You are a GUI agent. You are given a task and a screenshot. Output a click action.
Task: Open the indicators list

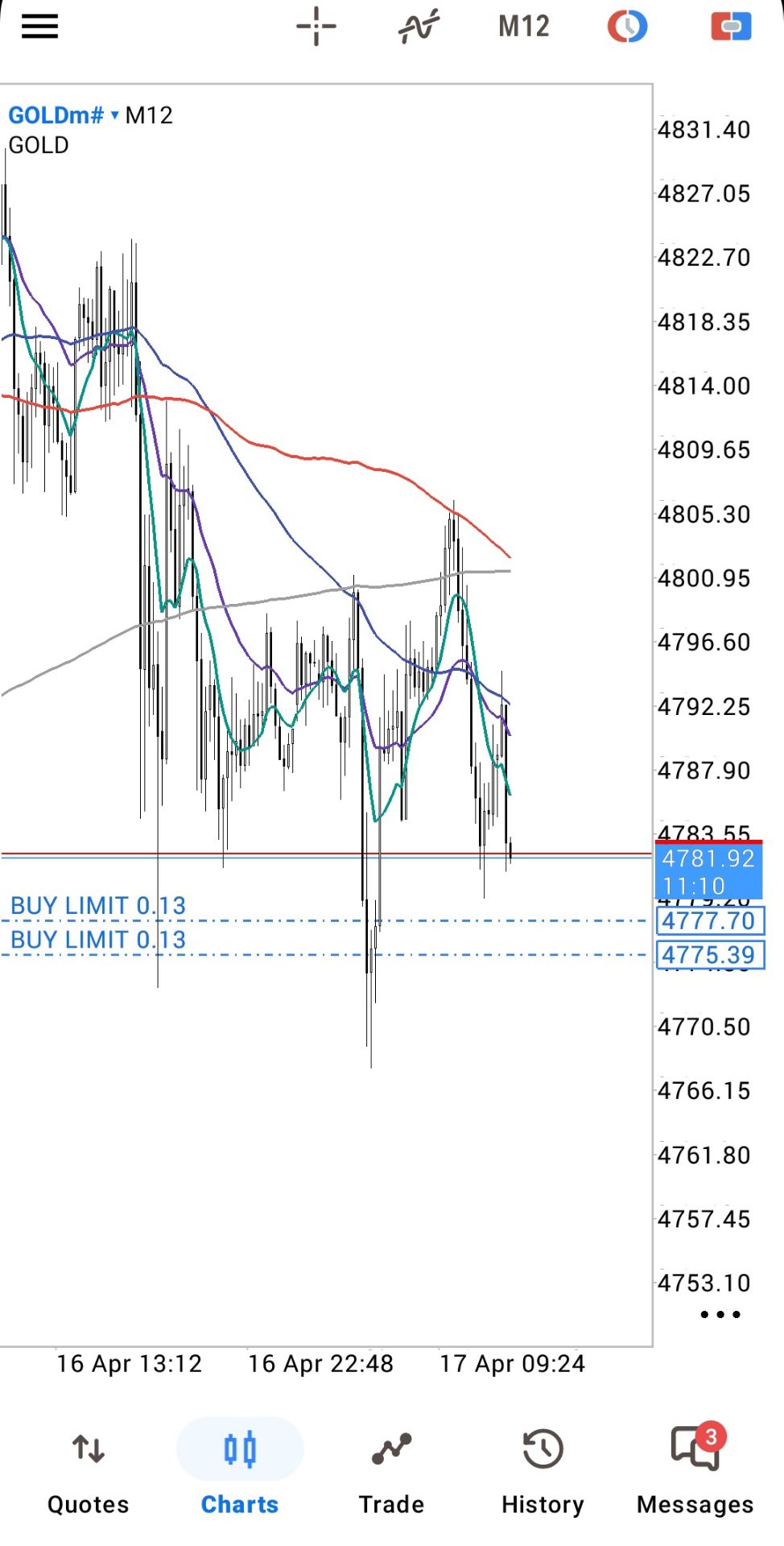[419, 27]
